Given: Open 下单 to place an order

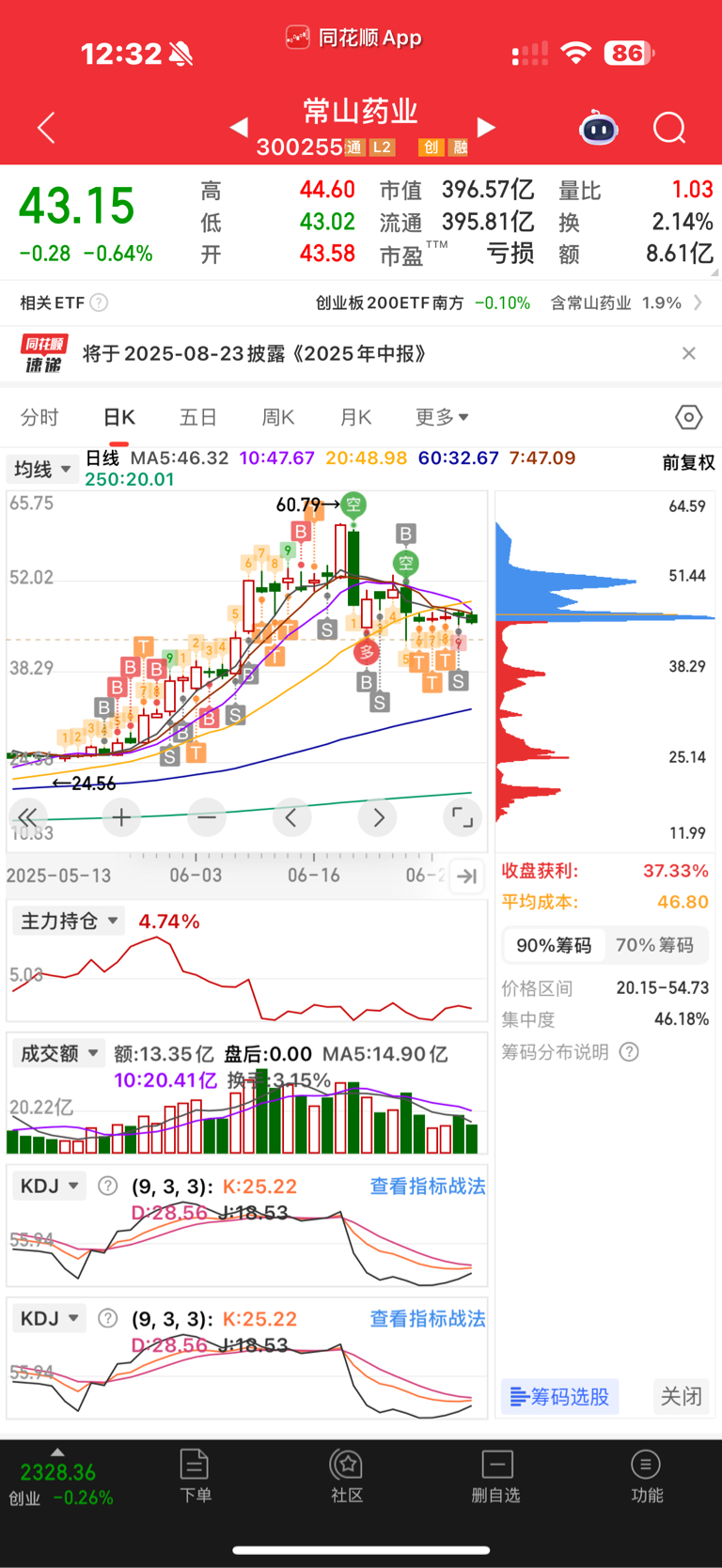Looking at the screenshot, I should coord(196,1477).
